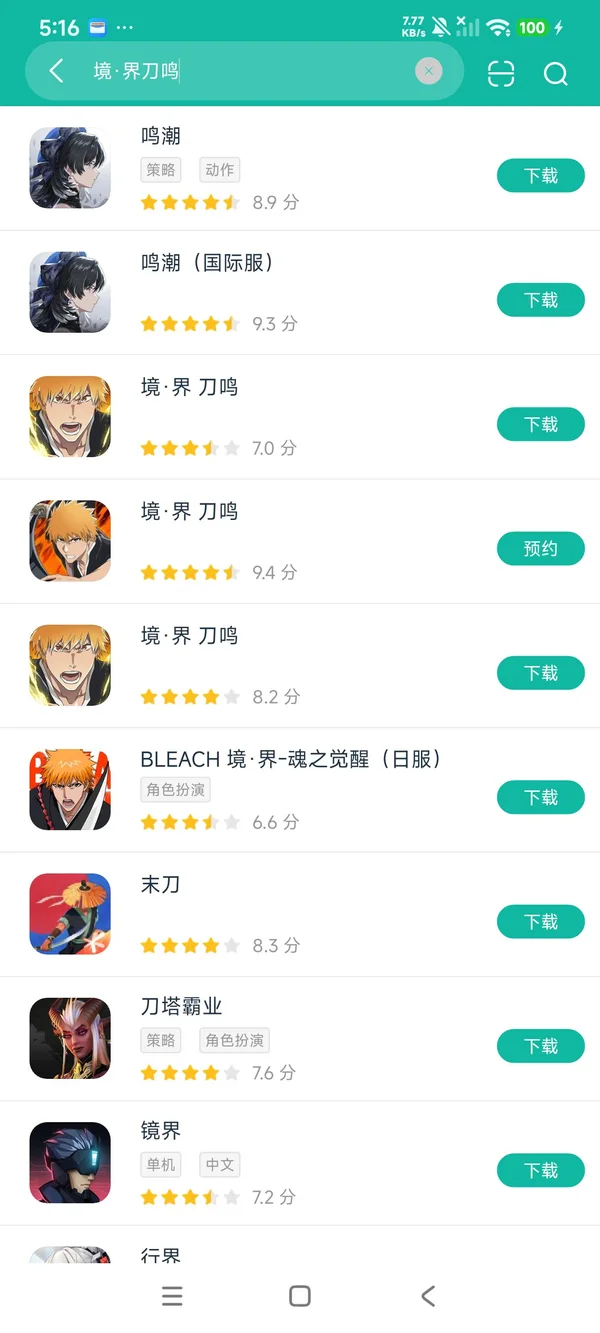Download 鸣潮 rated 8.9分
Screen dimensions: 600x1333
tap(540, 176)
